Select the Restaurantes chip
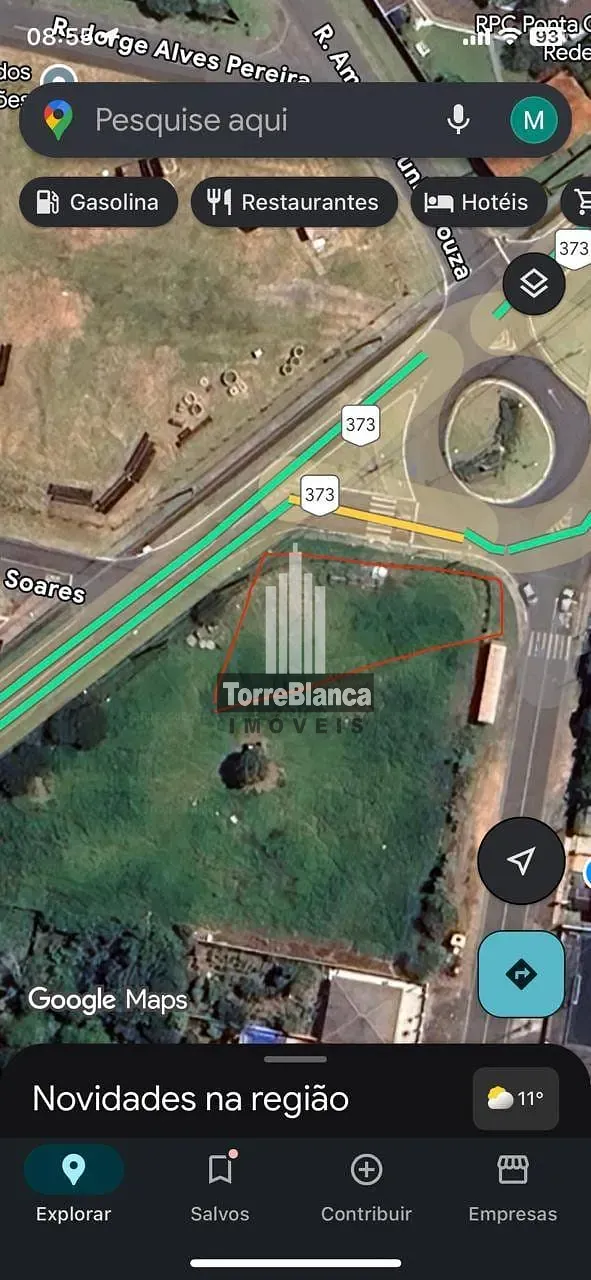Viewport: 591px width, 1280px height. click(x=294, y=202)
